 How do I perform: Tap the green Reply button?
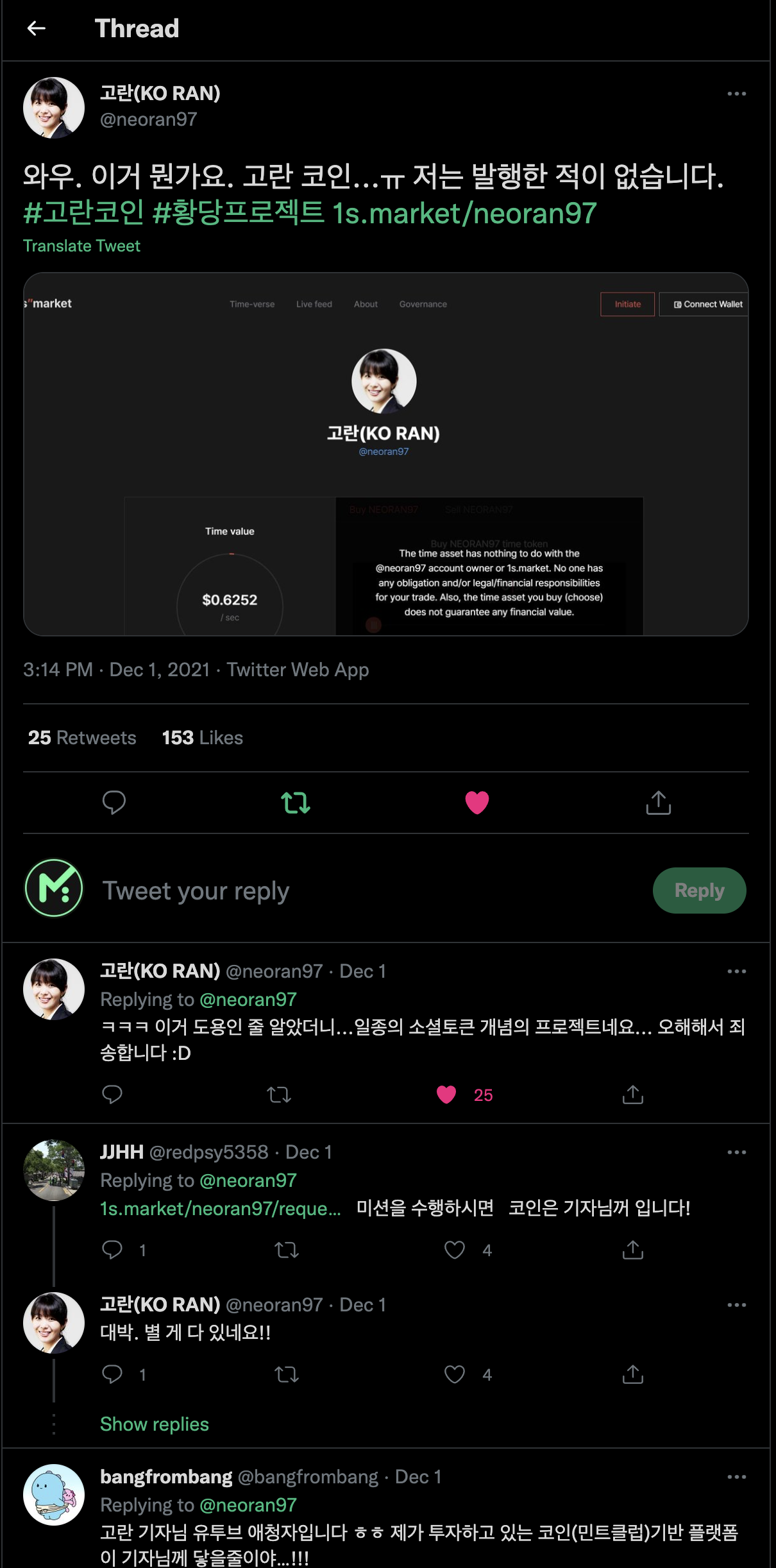point(699,891)
